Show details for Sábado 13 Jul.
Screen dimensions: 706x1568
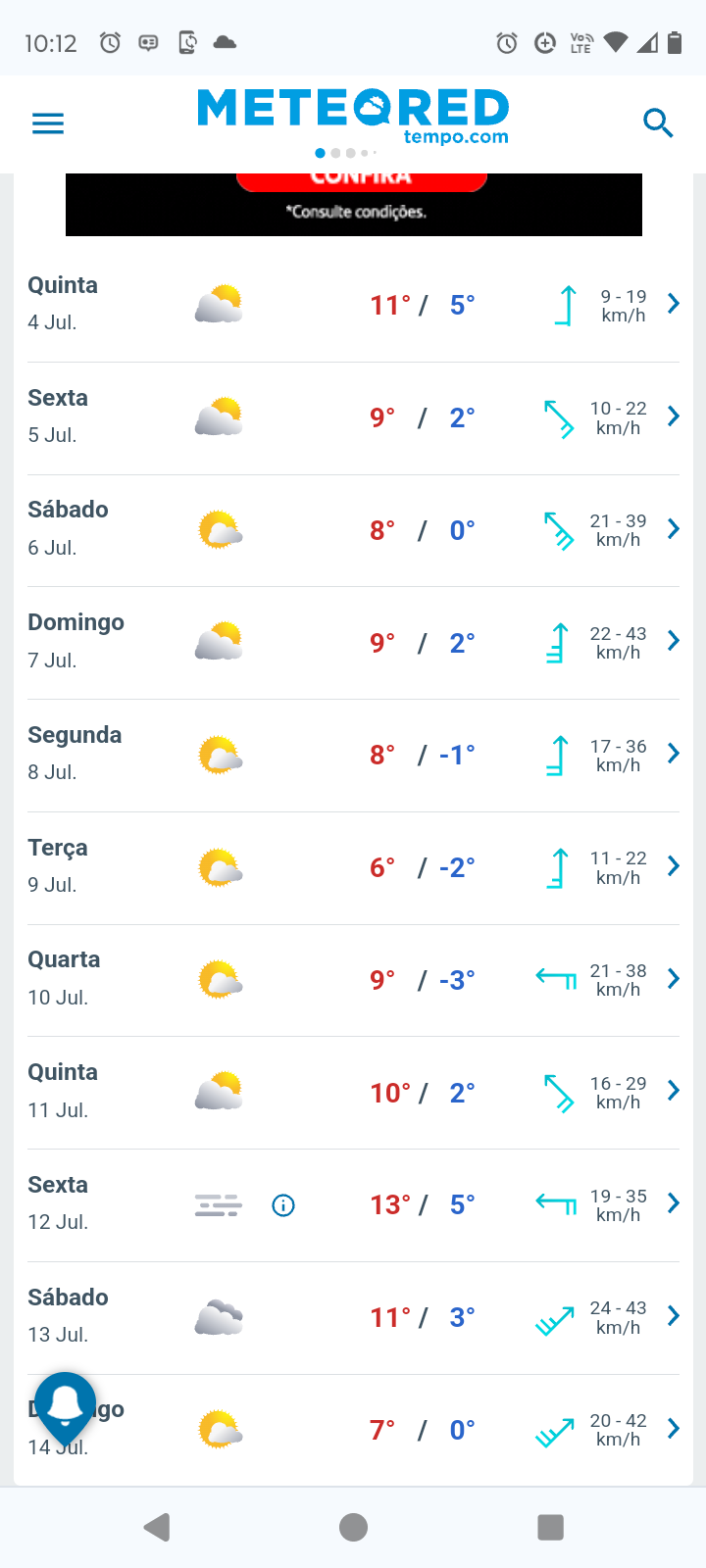click(353, 1318)
